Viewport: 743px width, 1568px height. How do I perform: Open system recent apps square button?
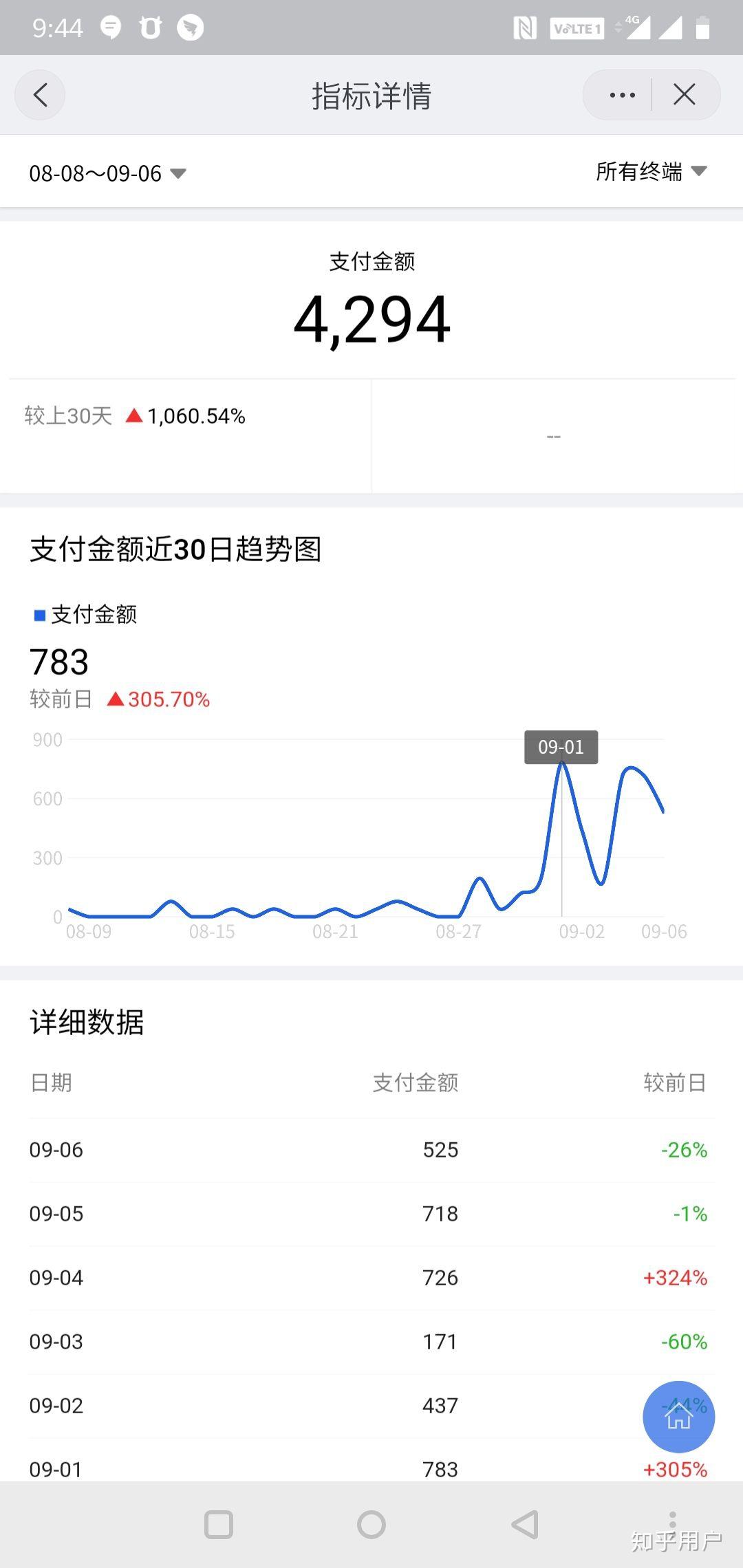pos(219,1525)
